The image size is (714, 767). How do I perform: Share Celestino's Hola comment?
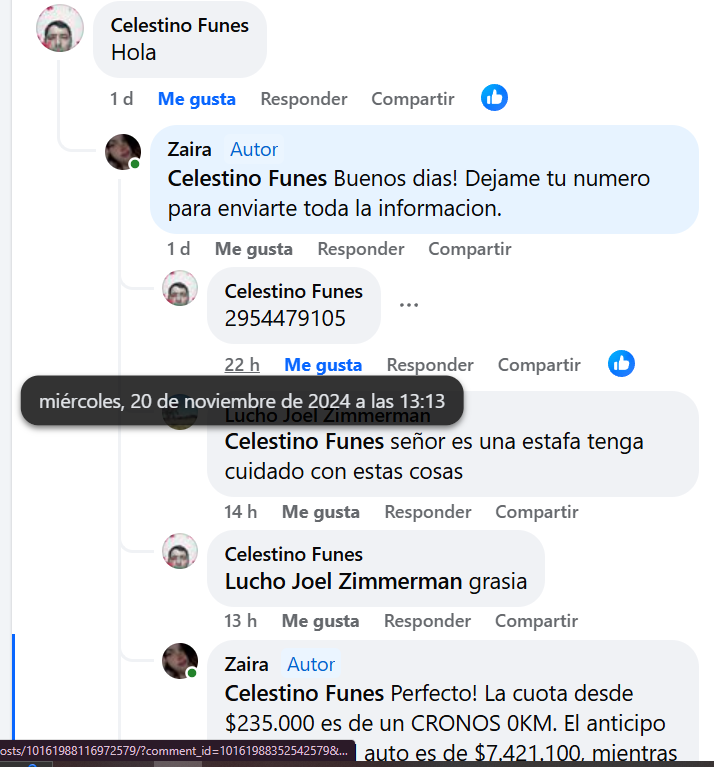412,99
